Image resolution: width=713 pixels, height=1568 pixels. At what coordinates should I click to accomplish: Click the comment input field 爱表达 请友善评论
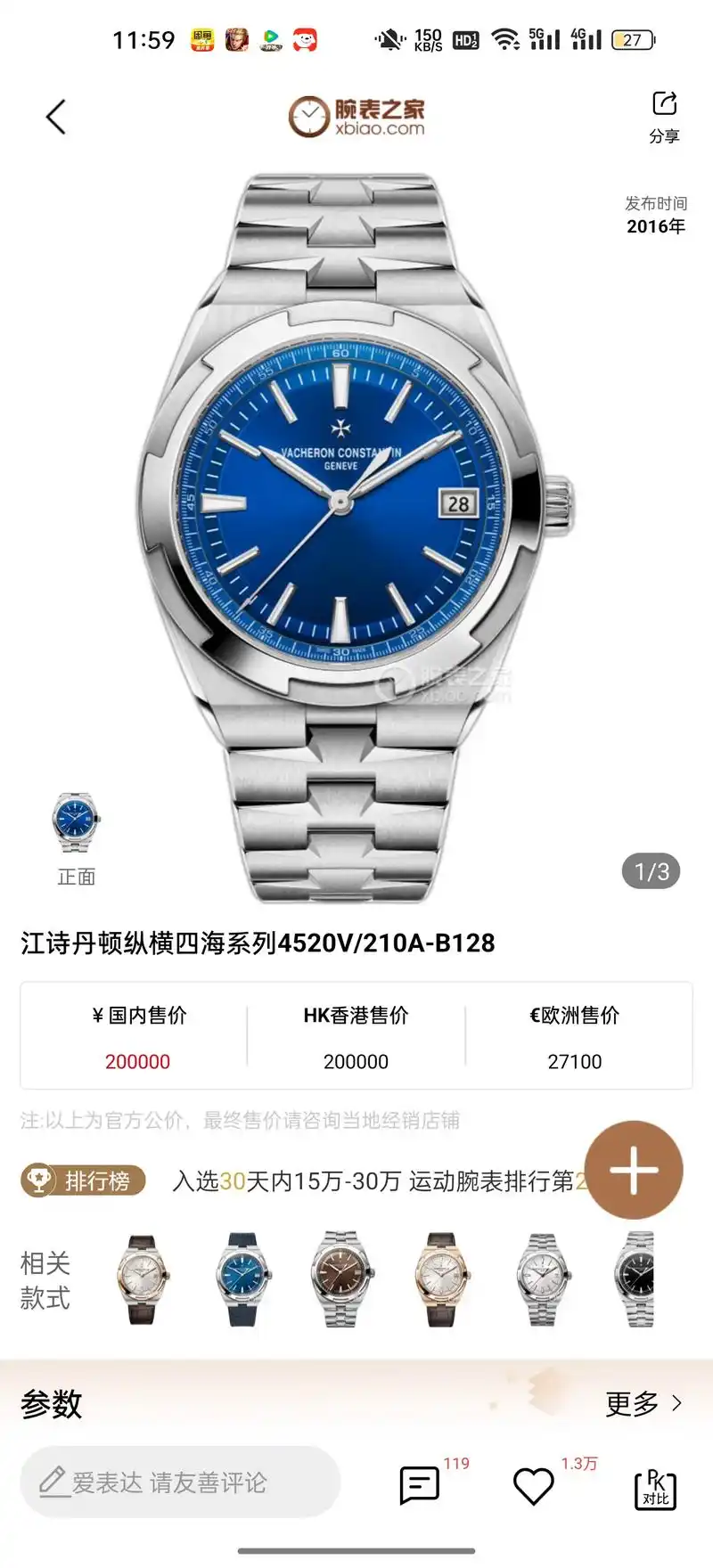(x=178, y=1482)
